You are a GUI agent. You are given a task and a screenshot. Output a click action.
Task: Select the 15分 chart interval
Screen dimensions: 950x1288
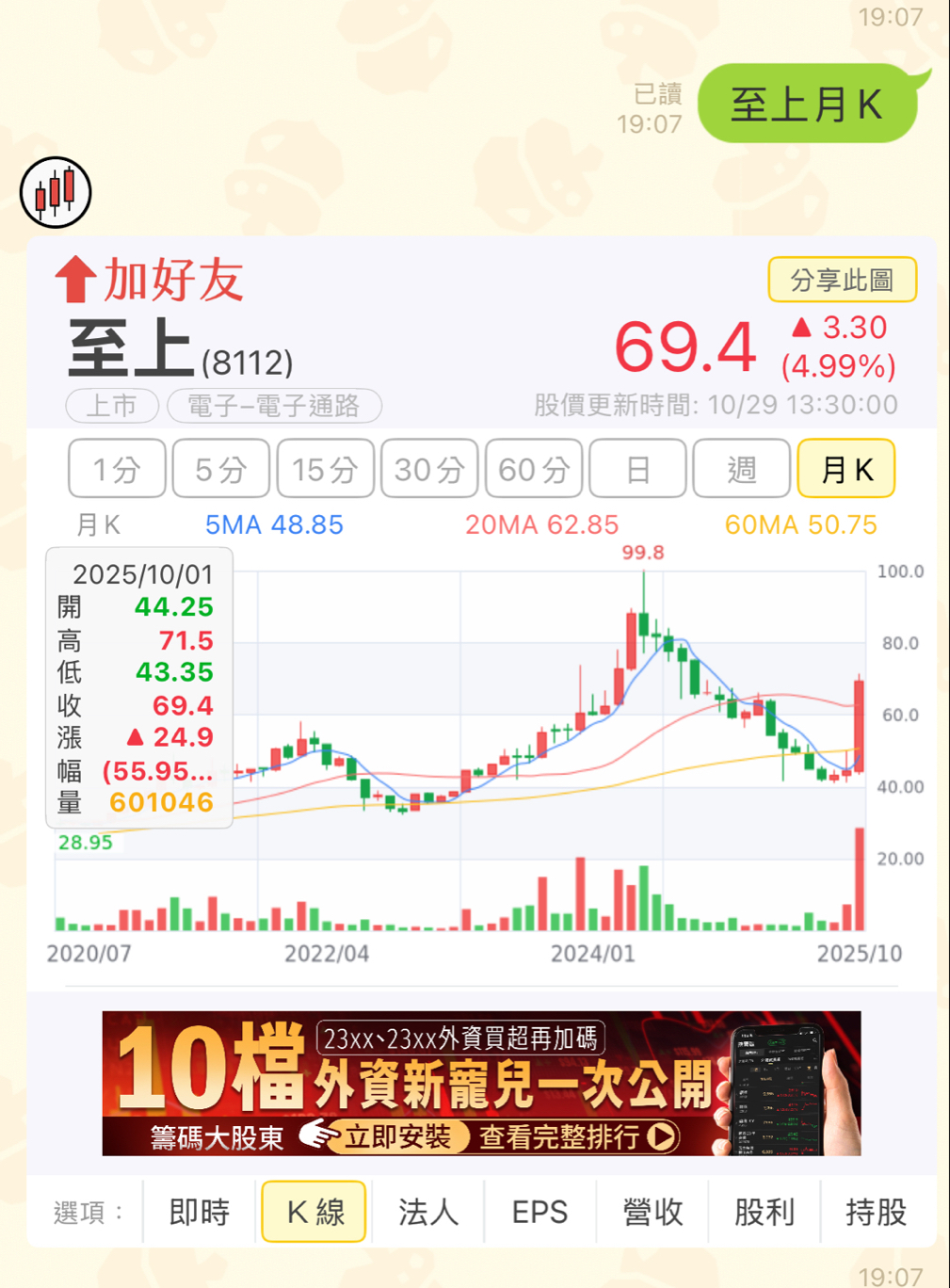(x=325, y=469)
